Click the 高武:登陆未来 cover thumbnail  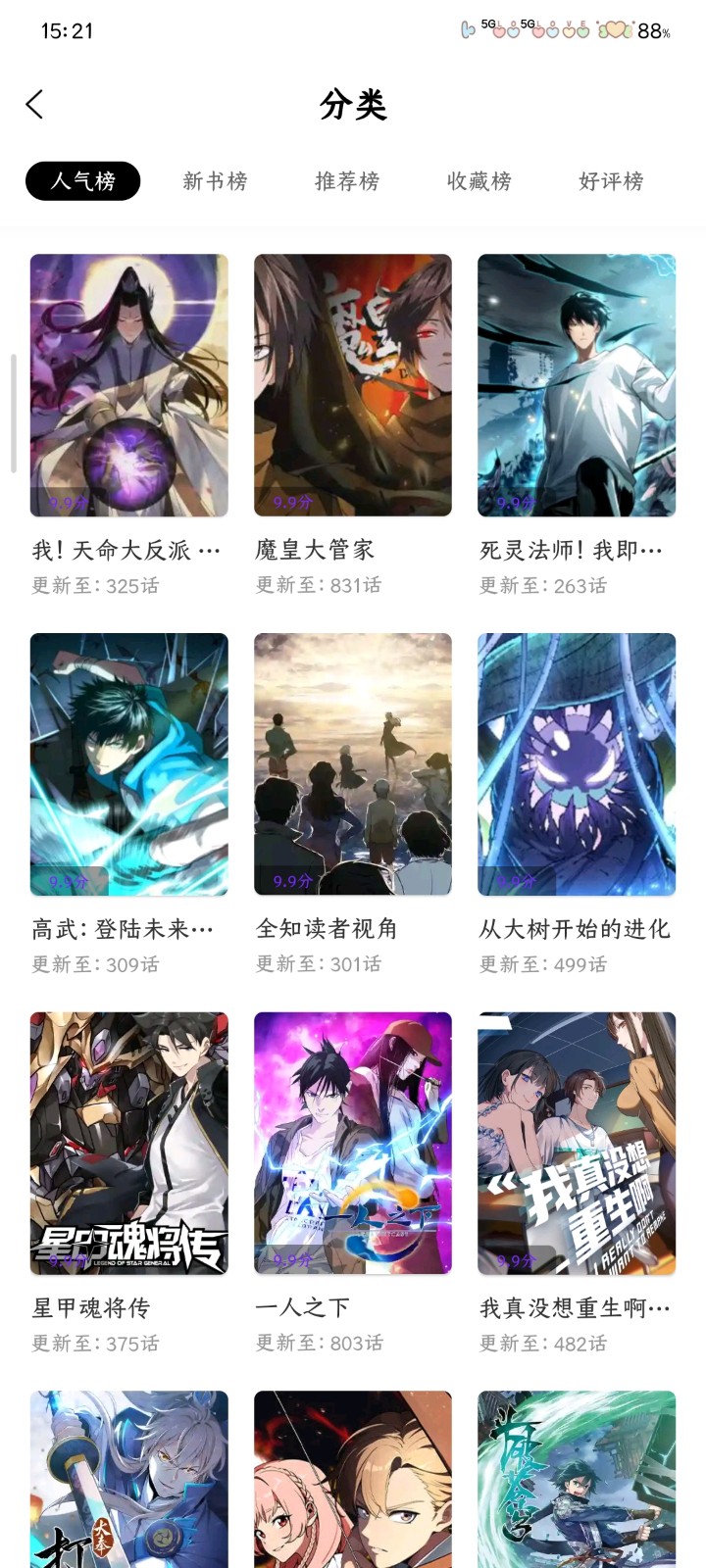coord(128,764)
